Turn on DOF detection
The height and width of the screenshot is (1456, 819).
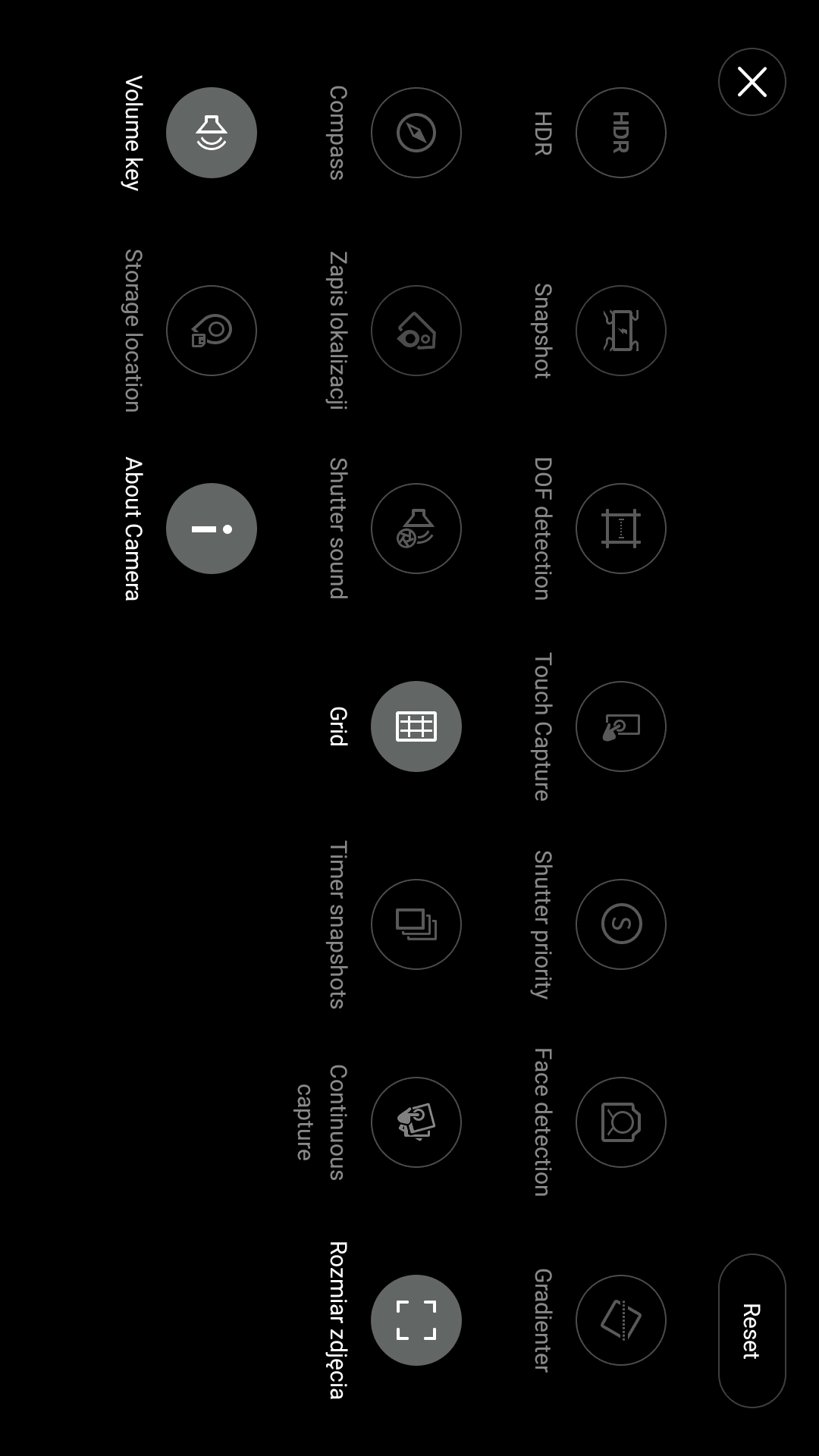coord(620,529)
